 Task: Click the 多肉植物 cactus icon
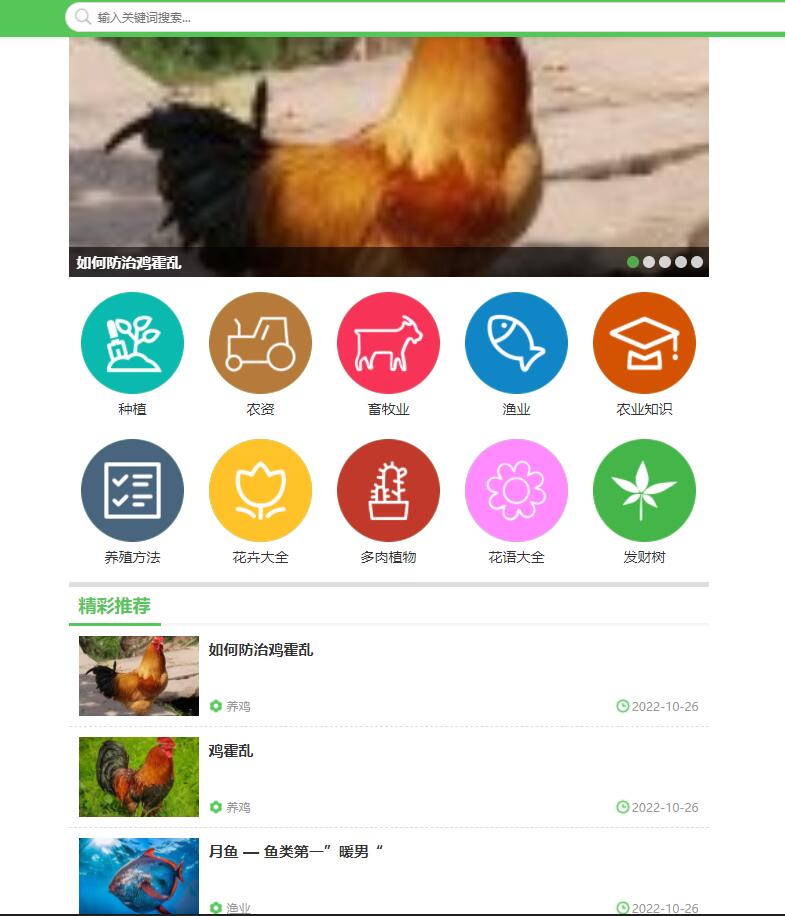(389, 491)
